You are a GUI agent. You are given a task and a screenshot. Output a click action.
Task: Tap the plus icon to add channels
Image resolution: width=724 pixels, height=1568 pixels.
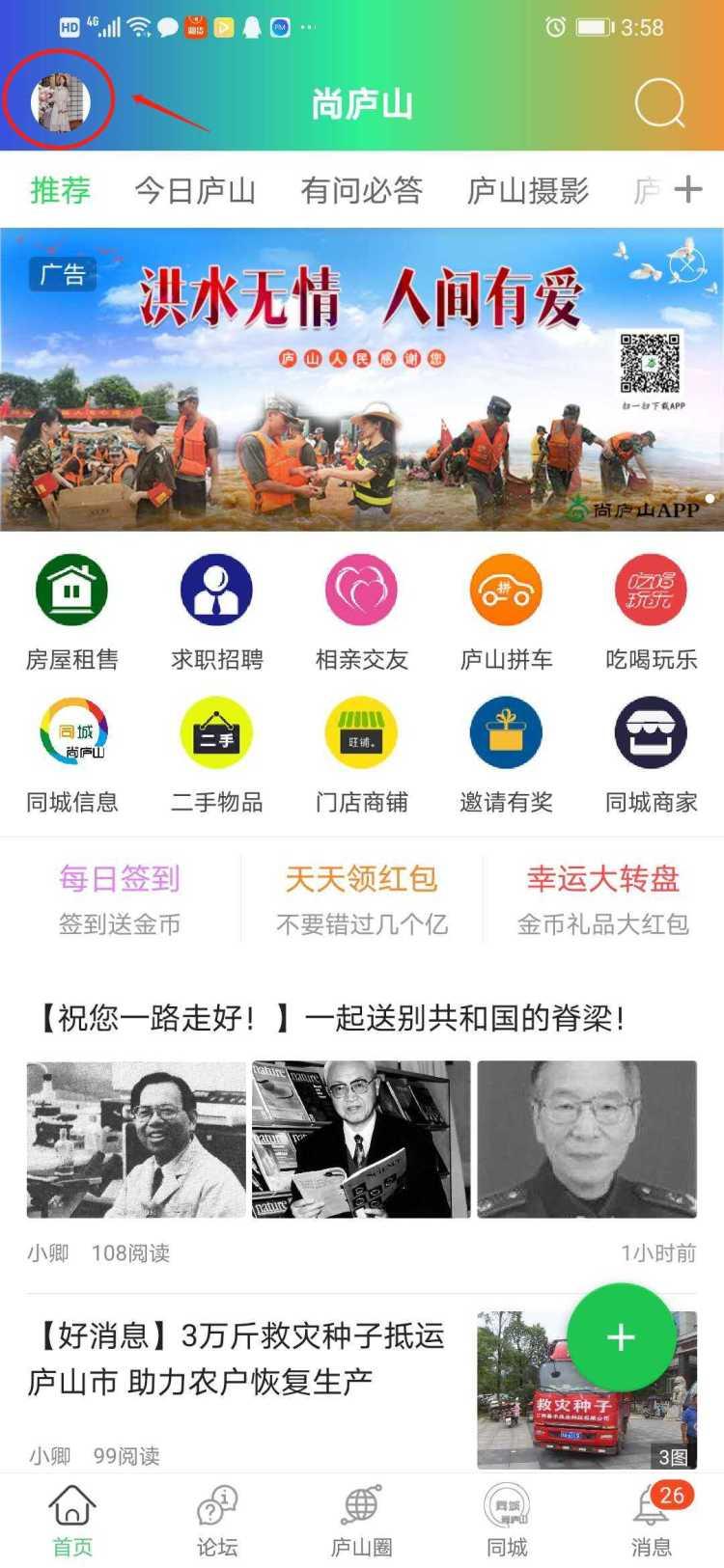click(x=688, y=189)
